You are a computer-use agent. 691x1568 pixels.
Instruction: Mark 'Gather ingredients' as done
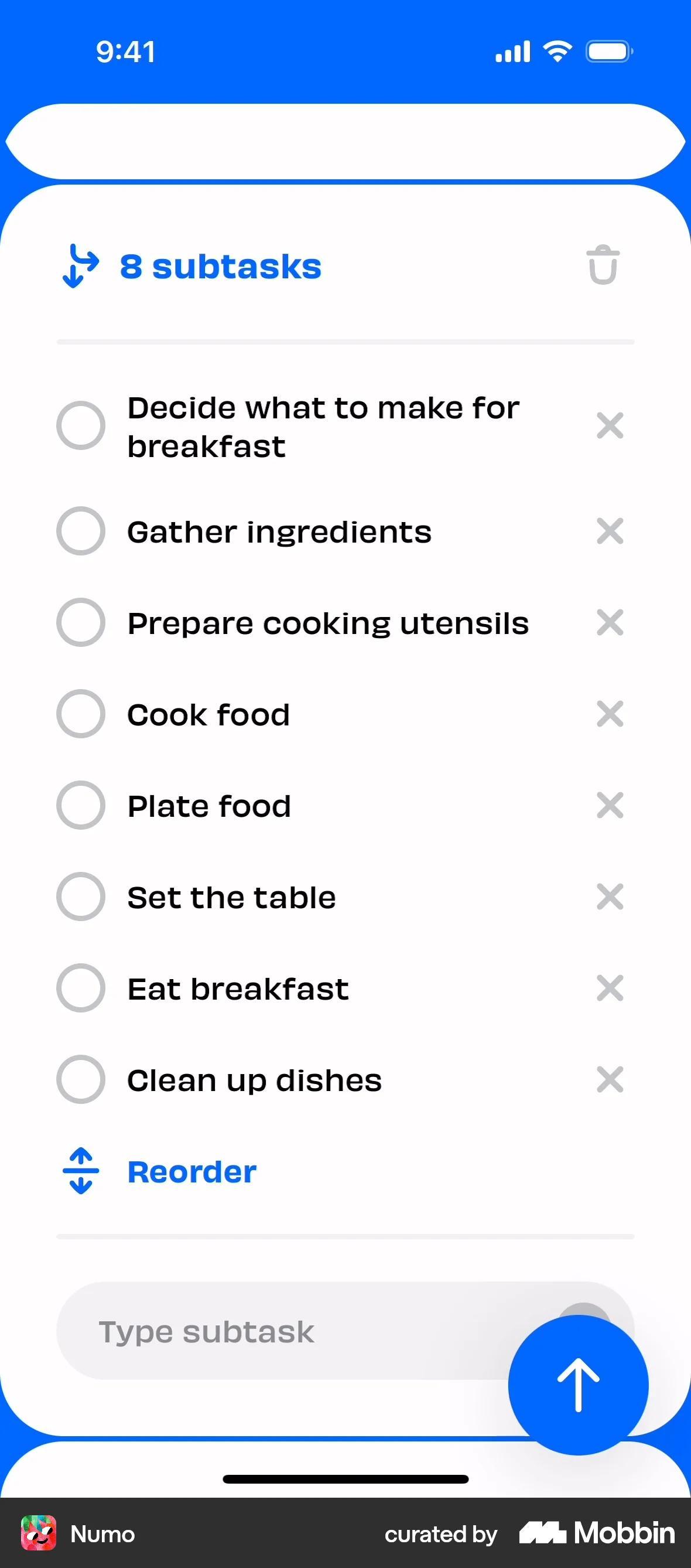(x=81, y=531)
